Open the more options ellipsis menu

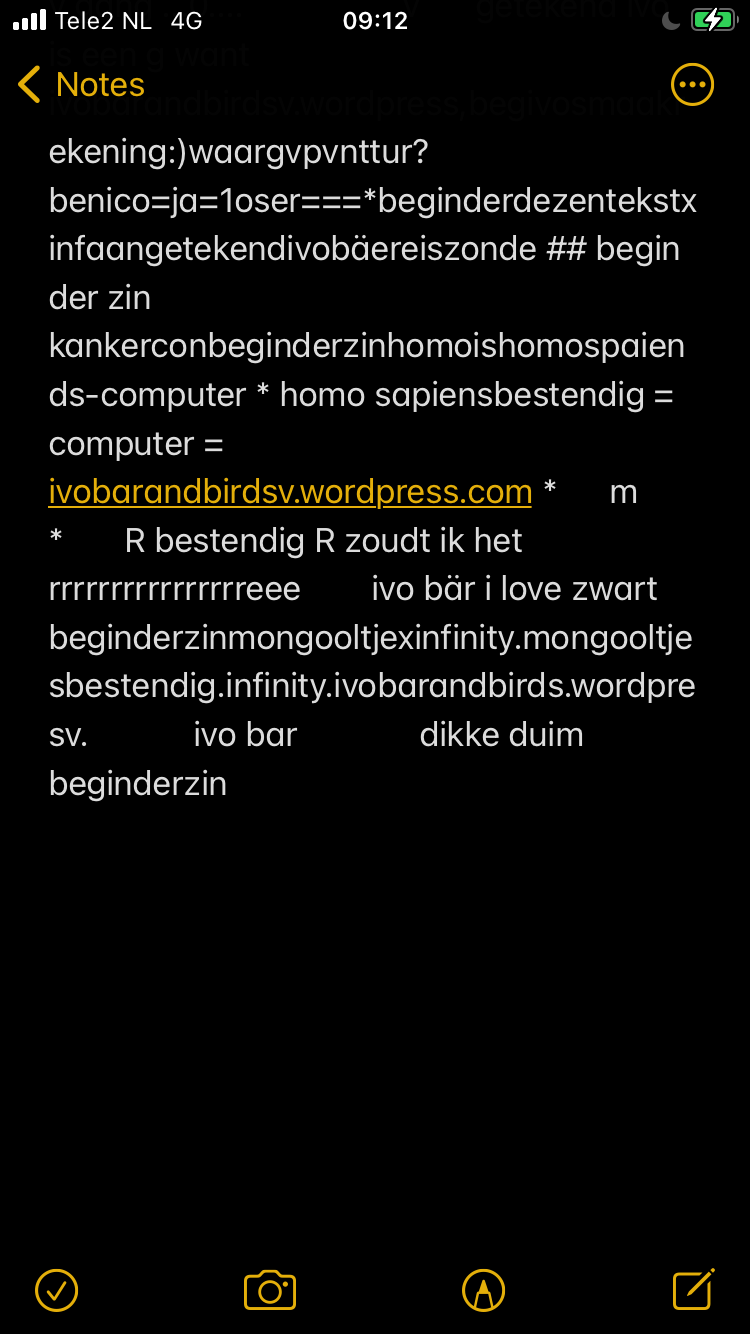tap(692, 85)
